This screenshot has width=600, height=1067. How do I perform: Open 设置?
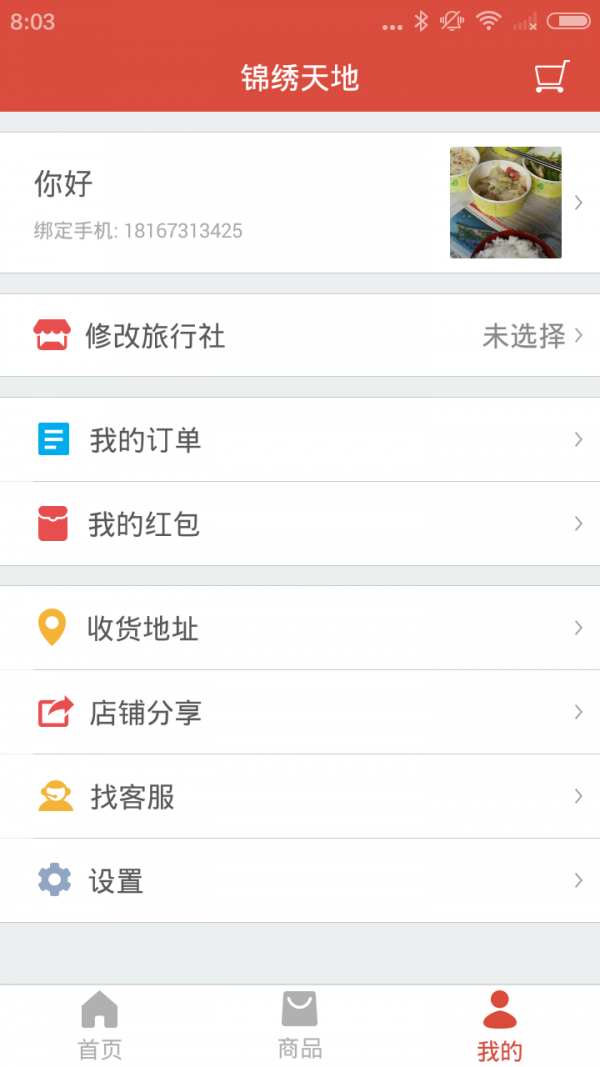point(300,881)
